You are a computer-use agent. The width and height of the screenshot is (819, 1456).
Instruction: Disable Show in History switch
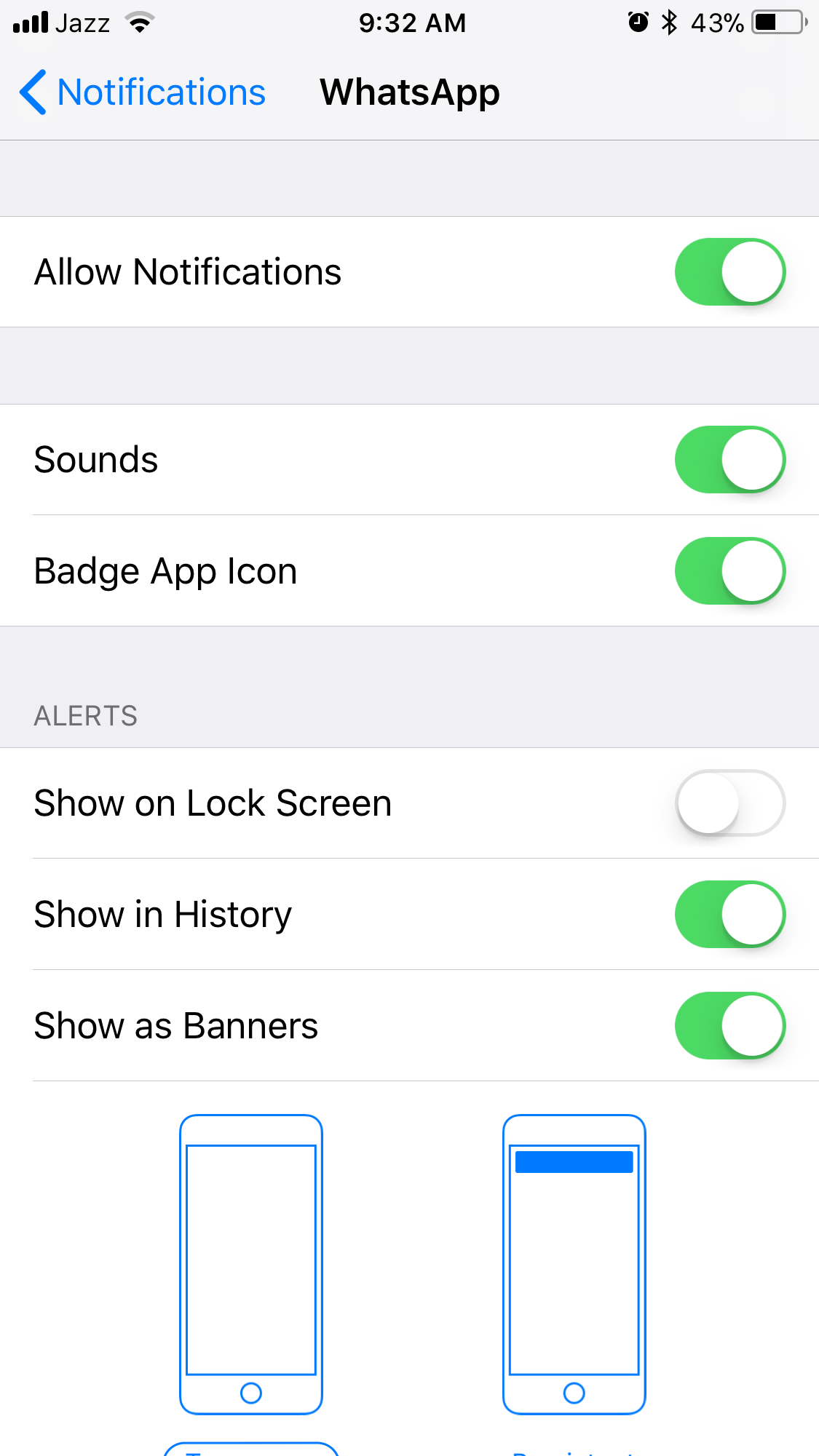729,914
